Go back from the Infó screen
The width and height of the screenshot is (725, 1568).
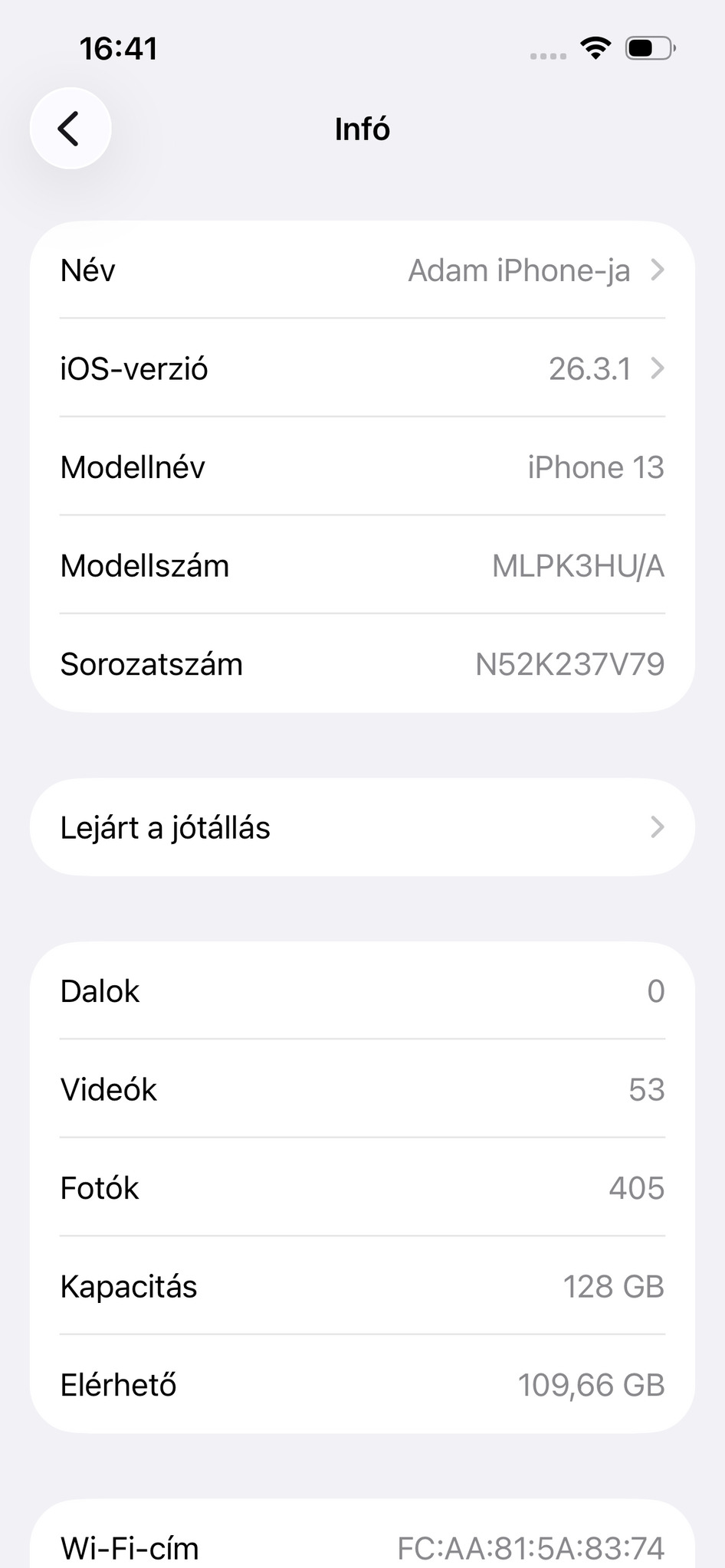(x=70, y=129)
